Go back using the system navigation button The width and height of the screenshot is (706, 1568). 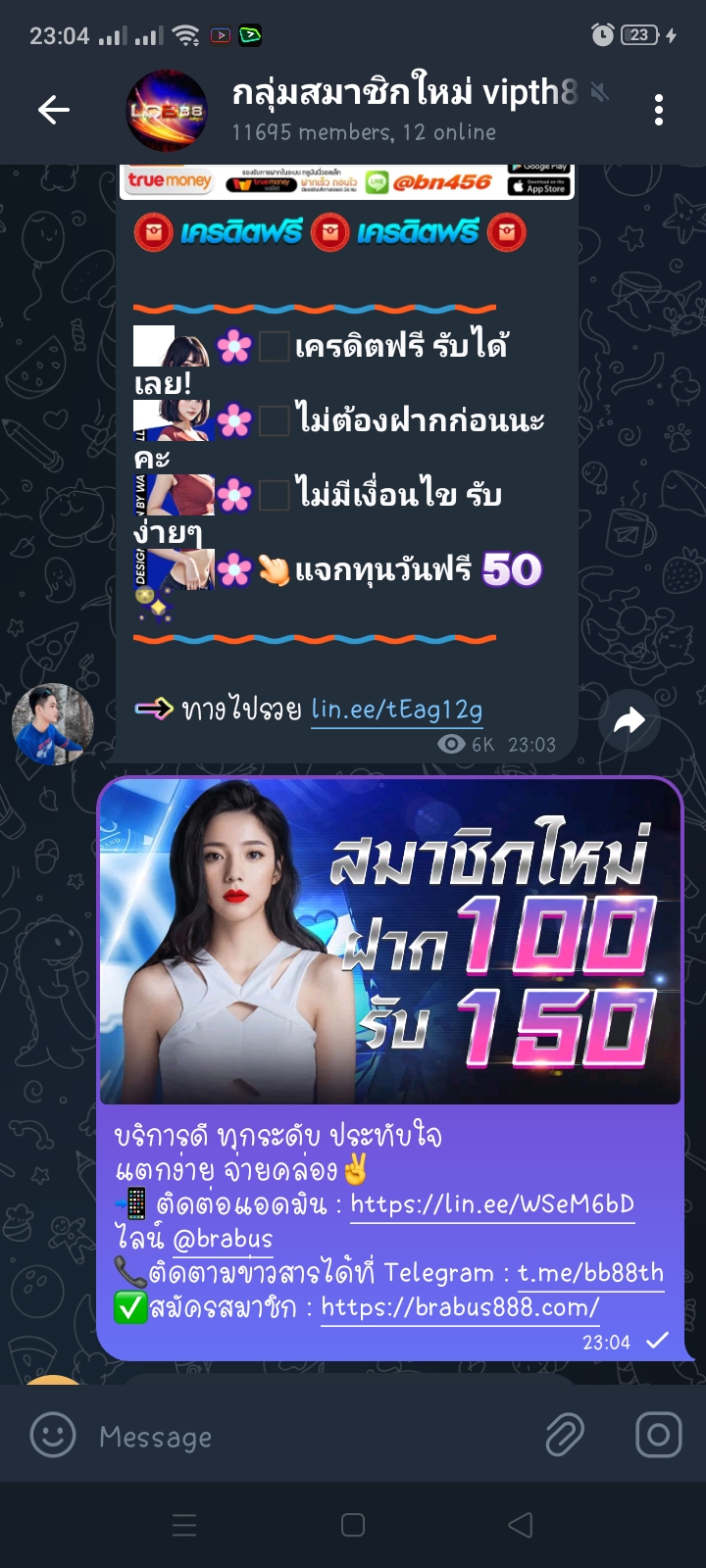coord(521,1525)
